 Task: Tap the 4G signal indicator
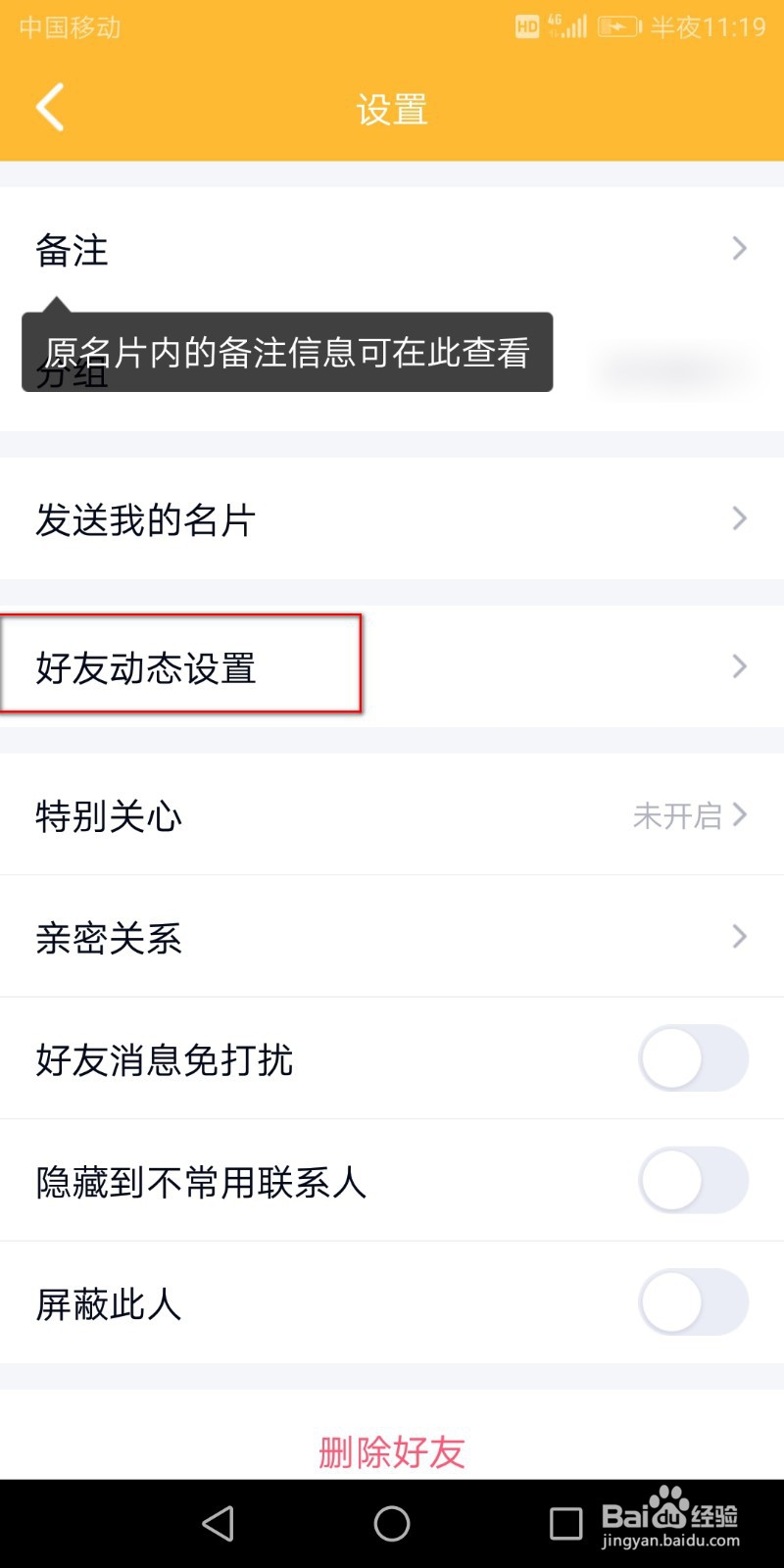click(x=568, y=24)
